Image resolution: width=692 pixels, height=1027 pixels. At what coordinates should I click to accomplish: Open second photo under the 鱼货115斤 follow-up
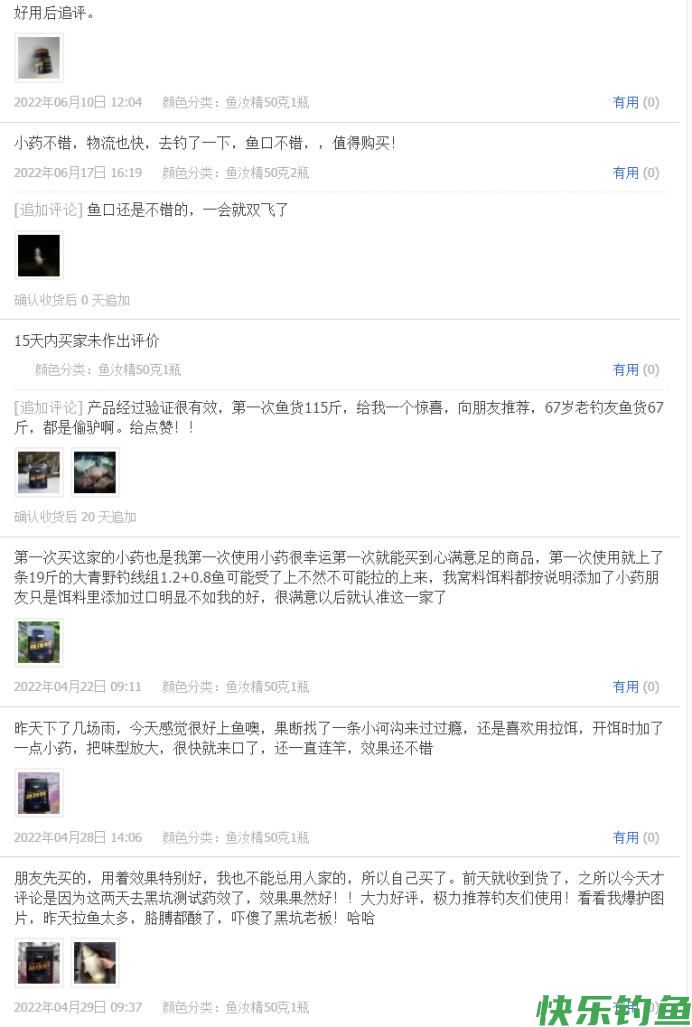(95, 473)
